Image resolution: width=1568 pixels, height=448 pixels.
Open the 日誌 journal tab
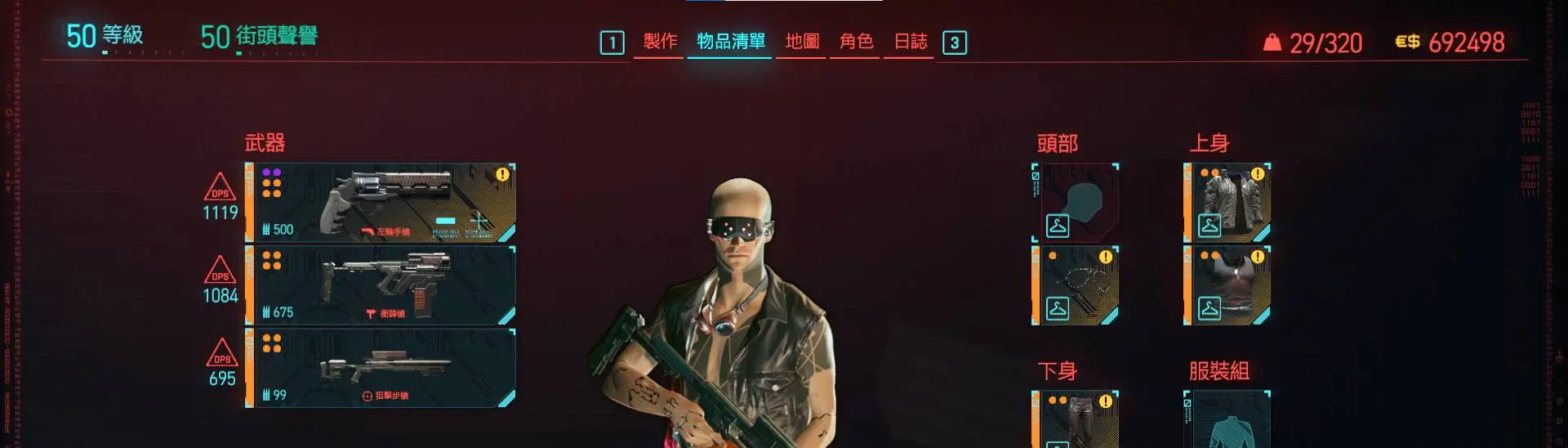pos(910,42)
